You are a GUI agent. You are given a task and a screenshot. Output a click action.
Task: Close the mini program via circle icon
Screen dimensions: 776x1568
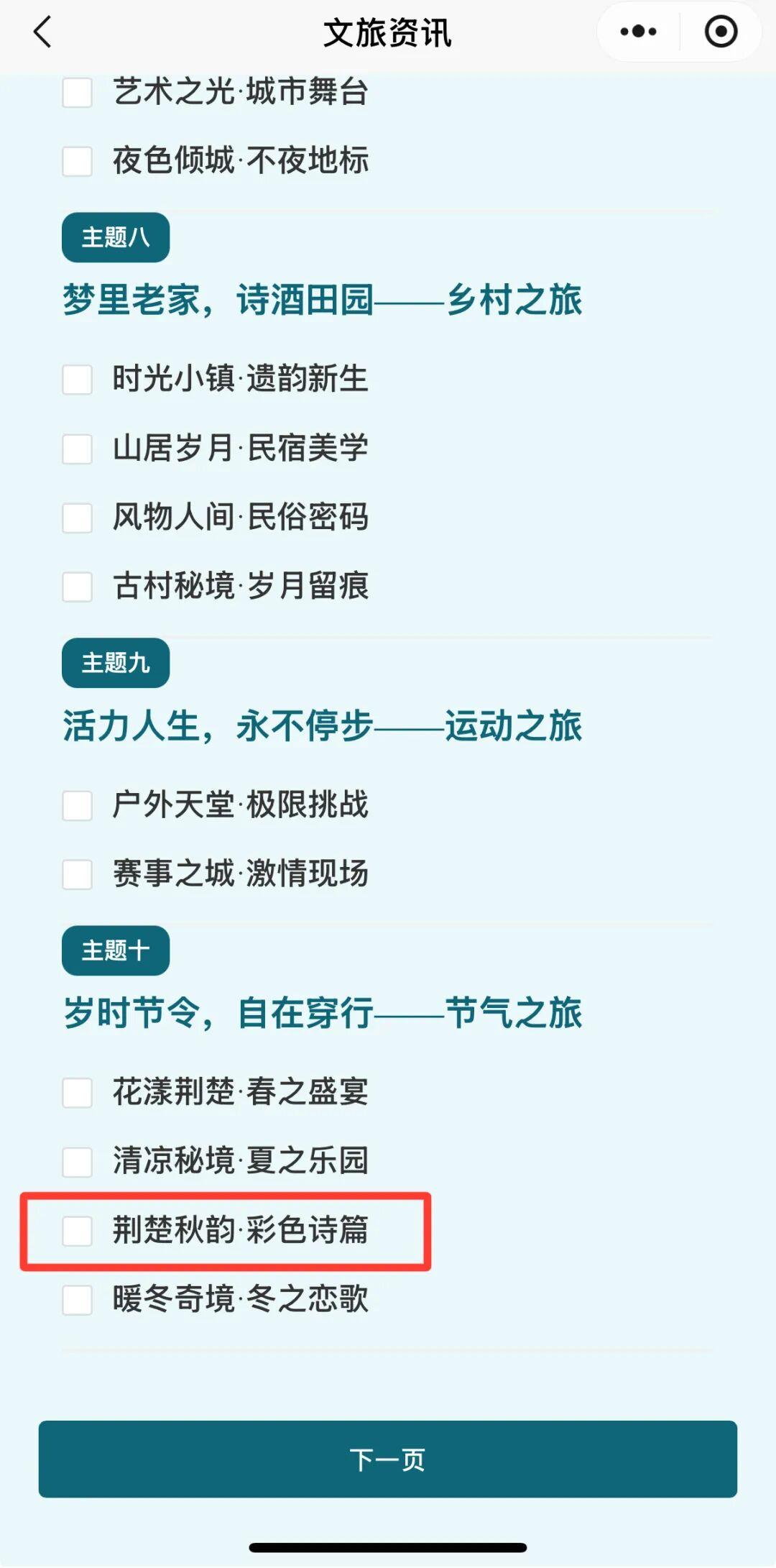[721, 32]
